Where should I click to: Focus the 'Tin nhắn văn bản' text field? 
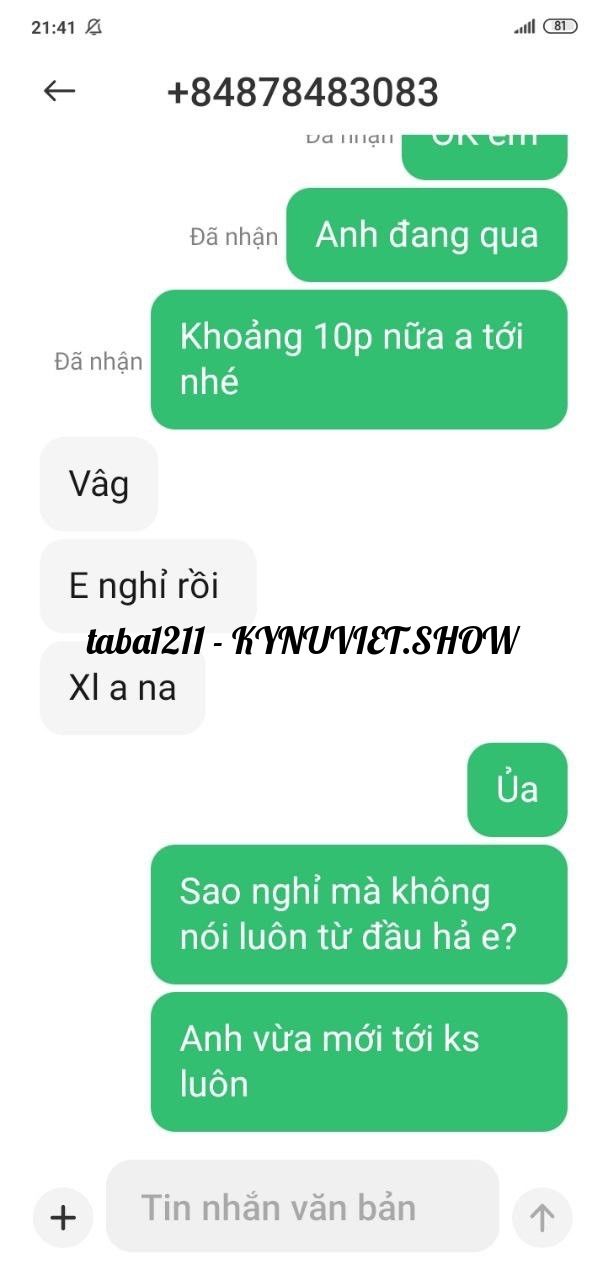pyautogui.click(x=302, y=1206)
